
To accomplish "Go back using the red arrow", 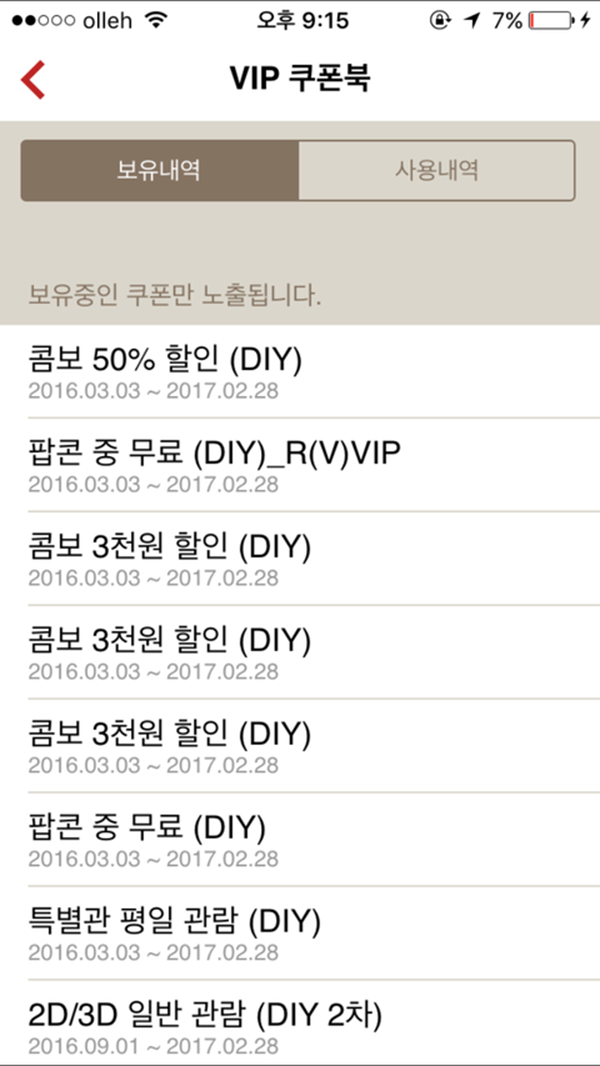I will click(32, 80).
